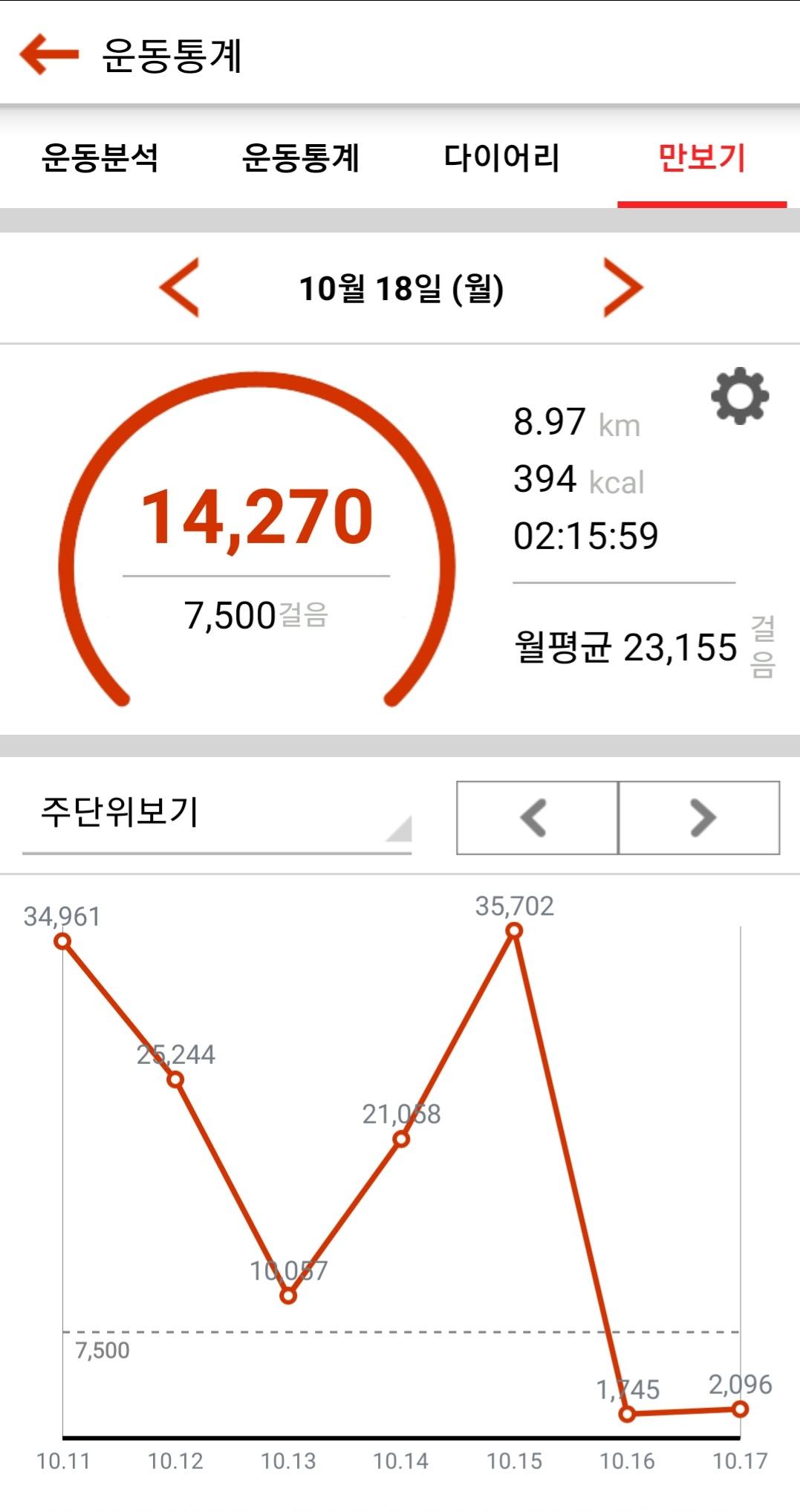Switch to the 다이어리 tab
Screen dimensions: 800x1512
click(501, 158)
